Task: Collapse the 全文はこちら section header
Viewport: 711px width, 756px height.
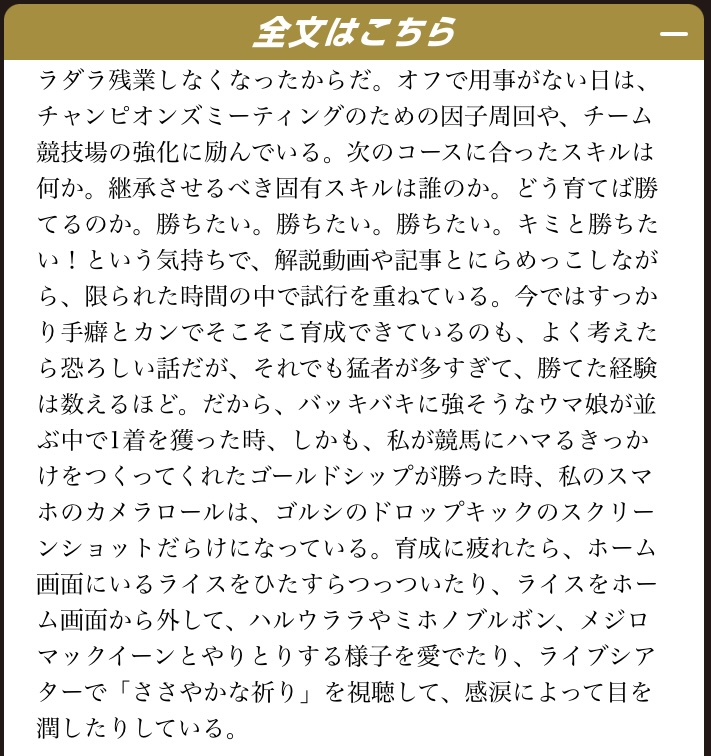Action: point(673,33)
